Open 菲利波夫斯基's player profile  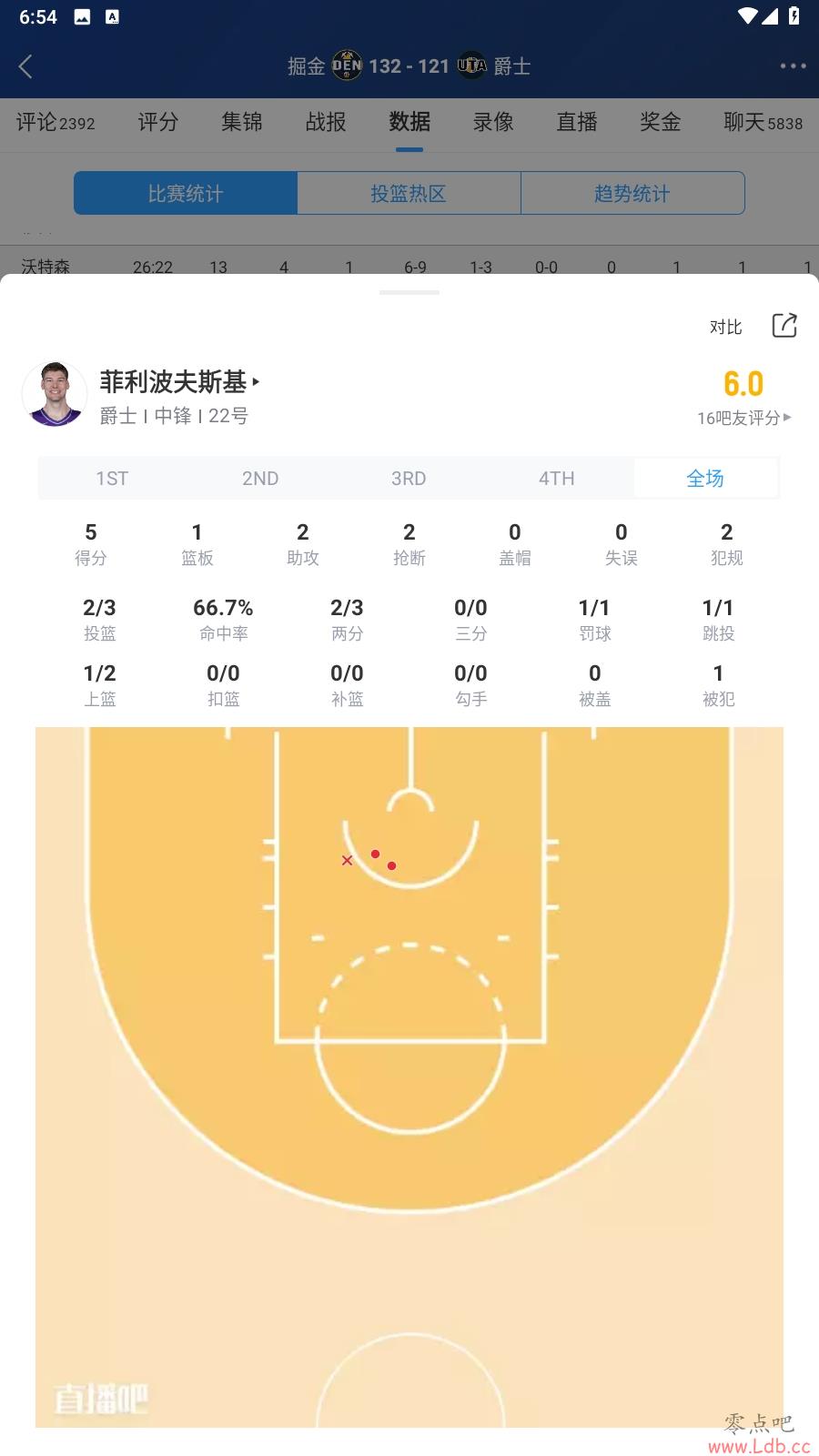179,382
